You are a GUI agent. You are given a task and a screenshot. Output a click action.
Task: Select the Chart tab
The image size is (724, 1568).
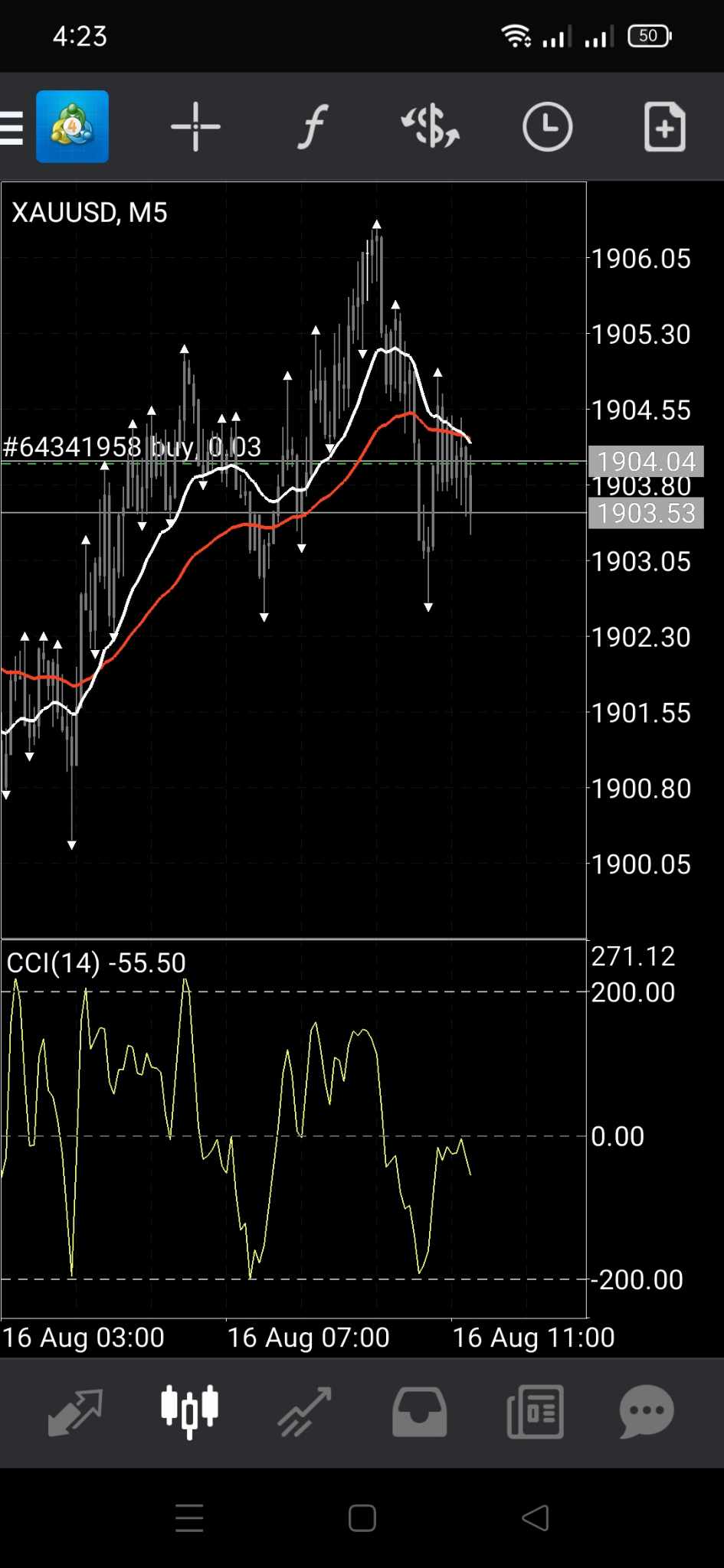click(189, 1412)
